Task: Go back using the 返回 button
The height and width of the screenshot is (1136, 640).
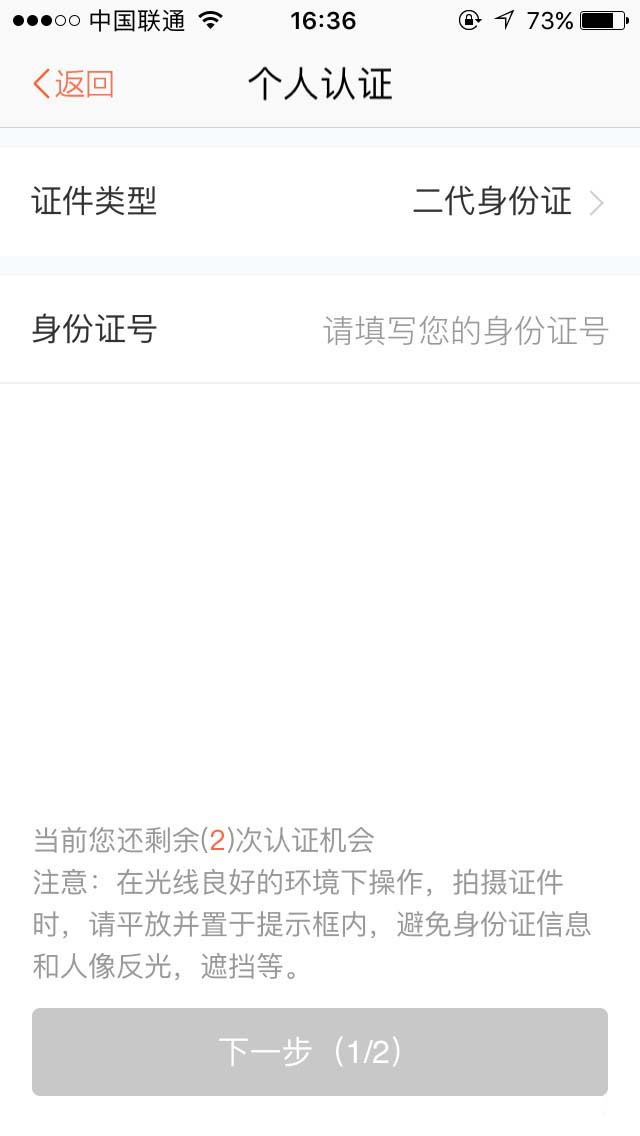Action: pos(73,84)
